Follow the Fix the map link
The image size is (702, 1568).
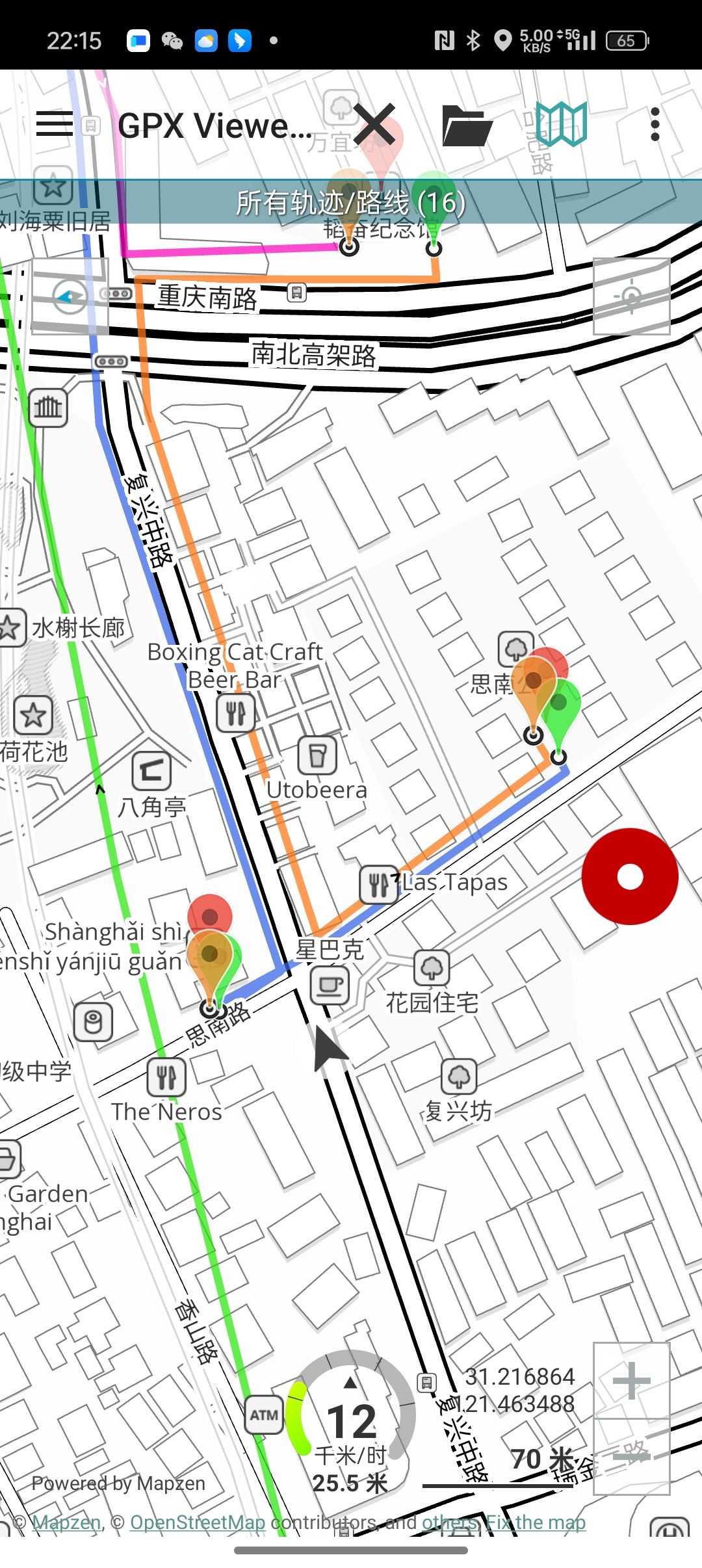coord(536,1522)
